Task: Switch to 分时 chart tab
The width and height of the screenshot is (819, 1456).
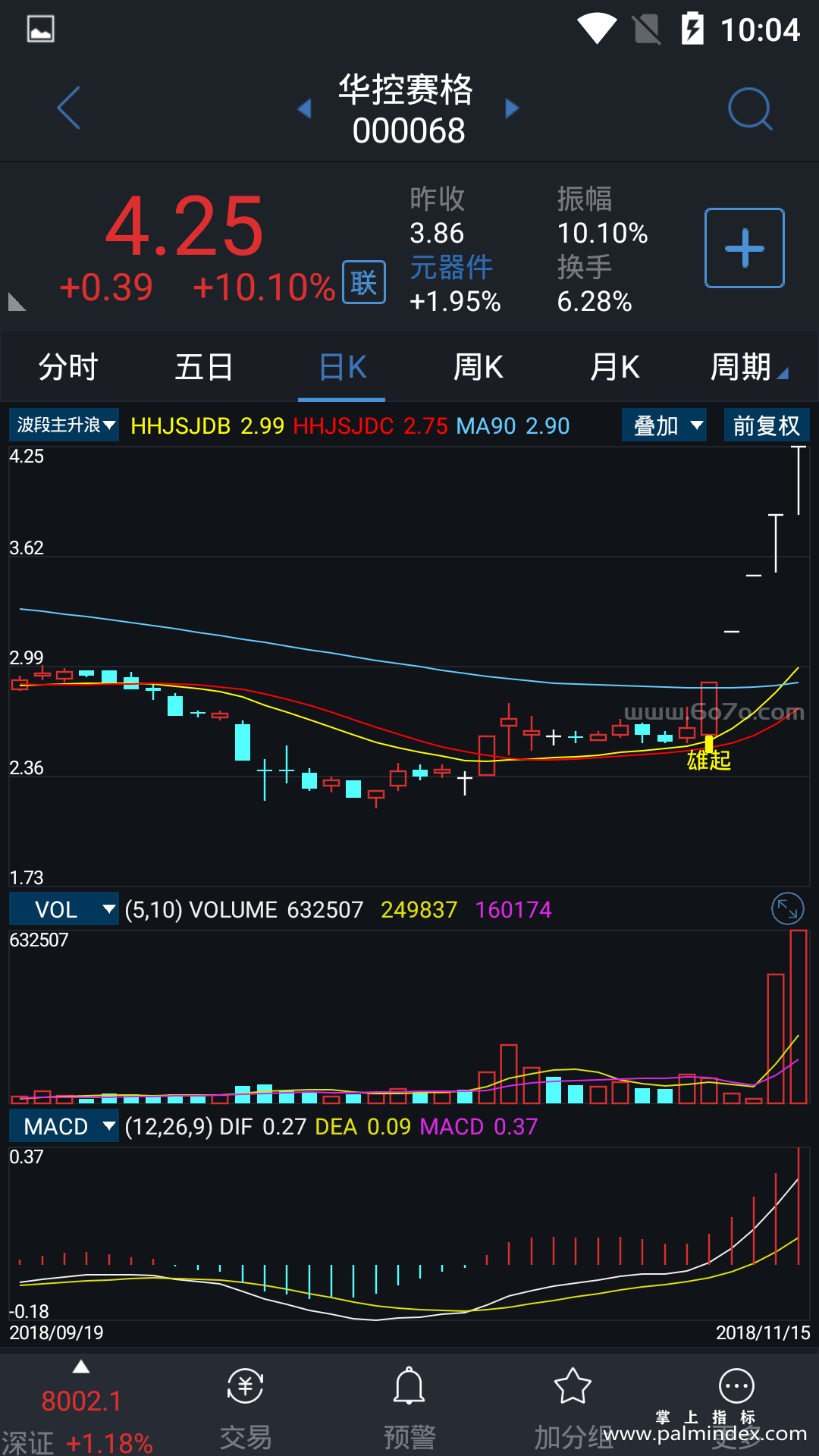Action: click(68, 368)
